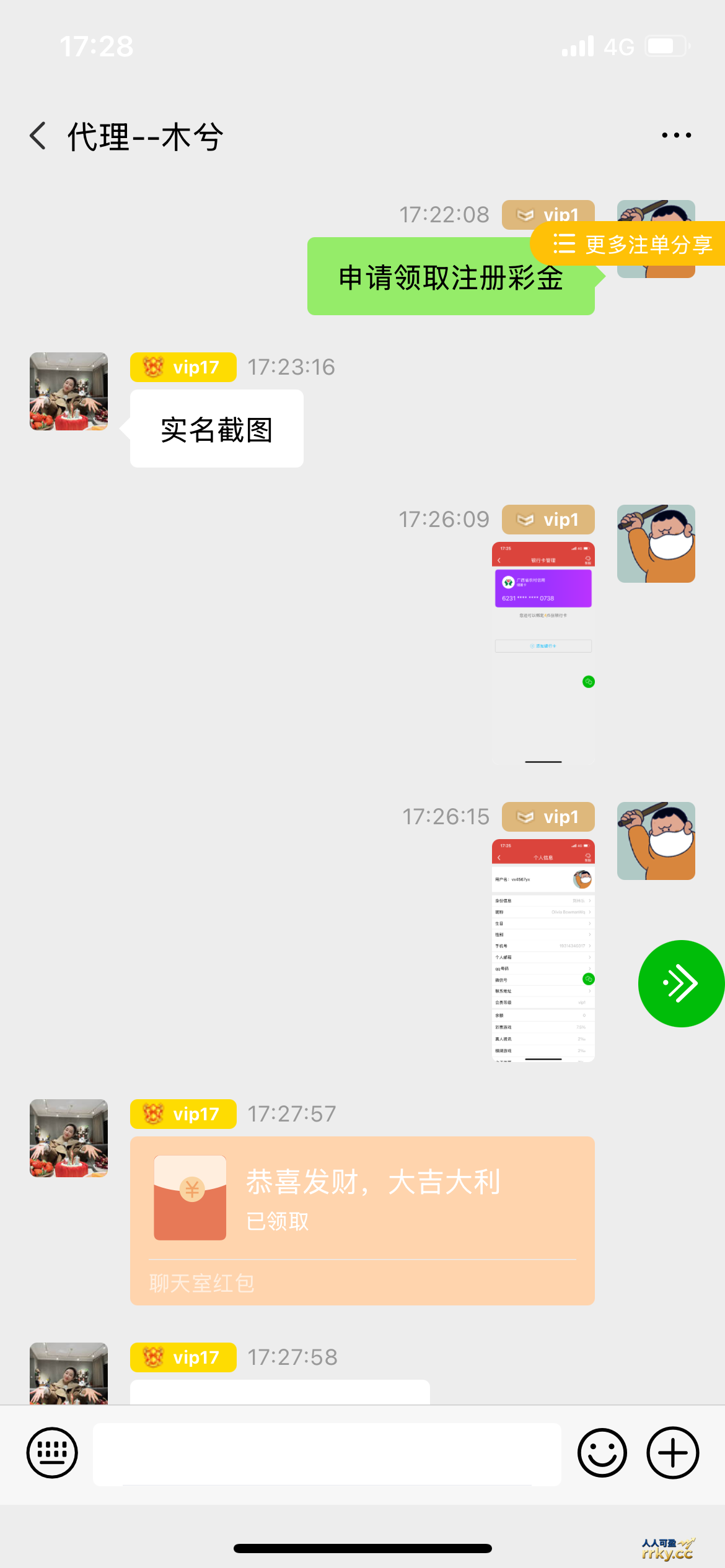Screen dimensions: 725x1568
Task: Tap the back chevron to leave the chat
Action: point(38,135)
